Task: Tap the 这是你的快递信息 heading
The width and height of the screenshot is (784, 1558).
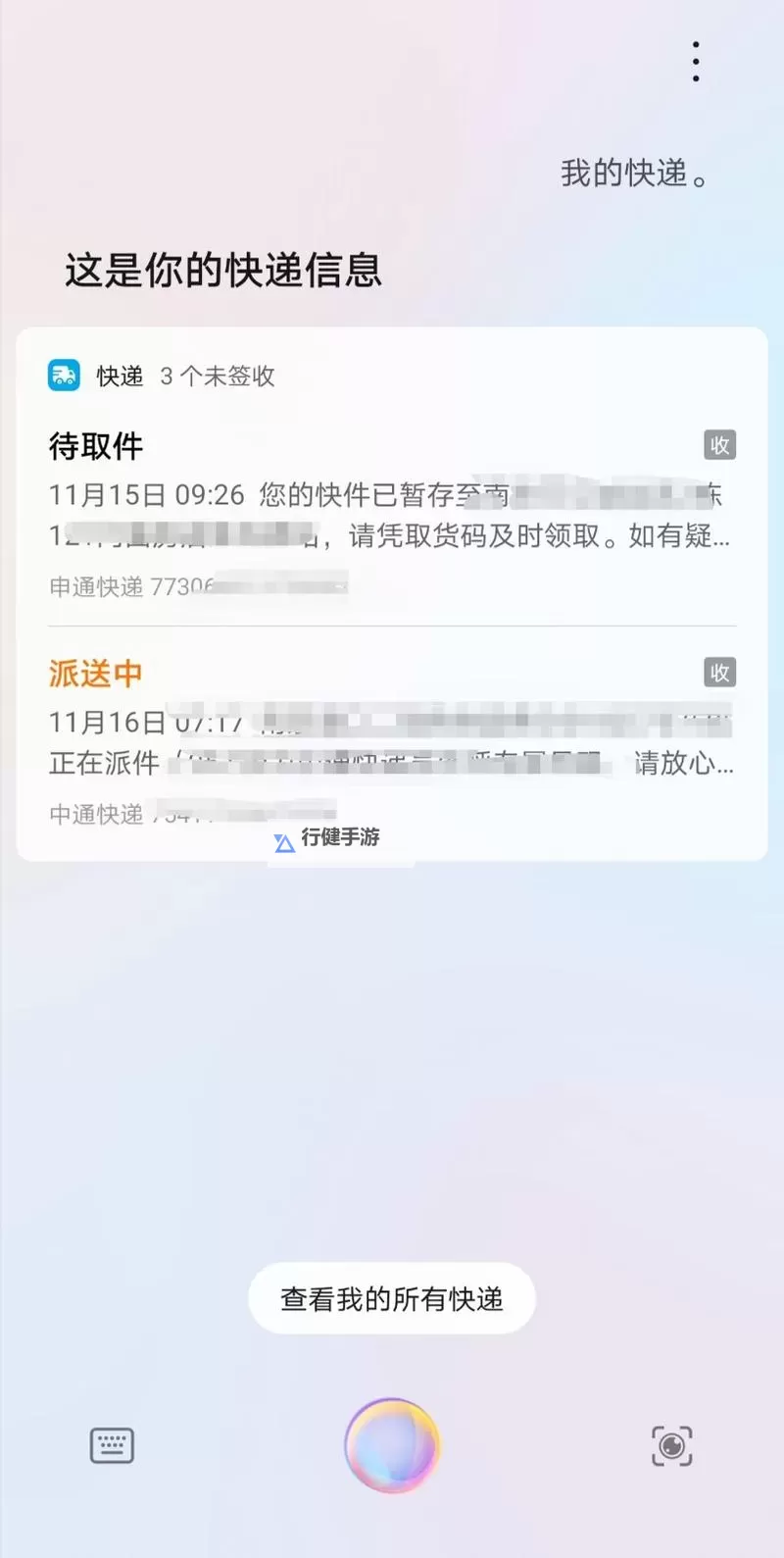Action: tap(222, 269)
